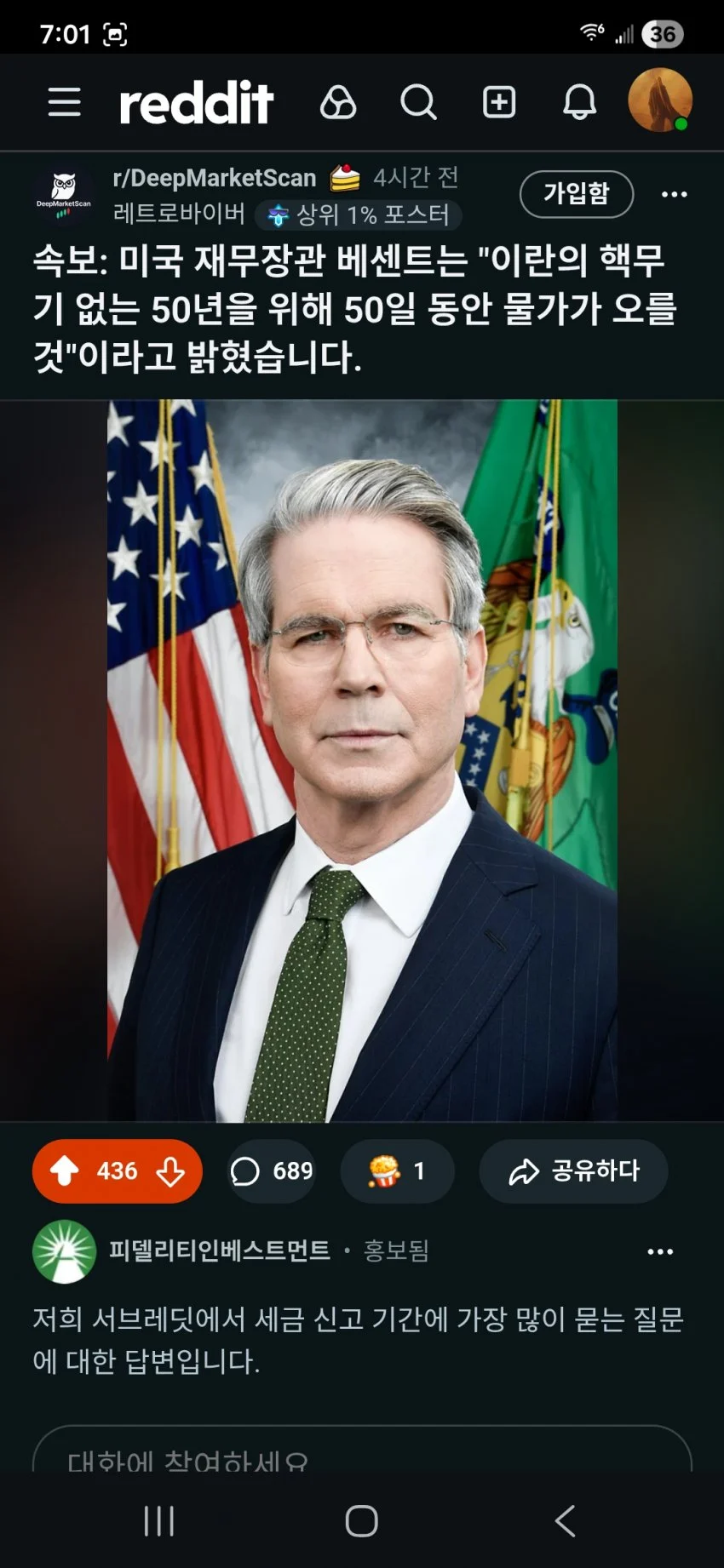Visit the r/DeepMarketScan community
The width and height of the screenshot is (724, 1568).
(x=214, y=178)
